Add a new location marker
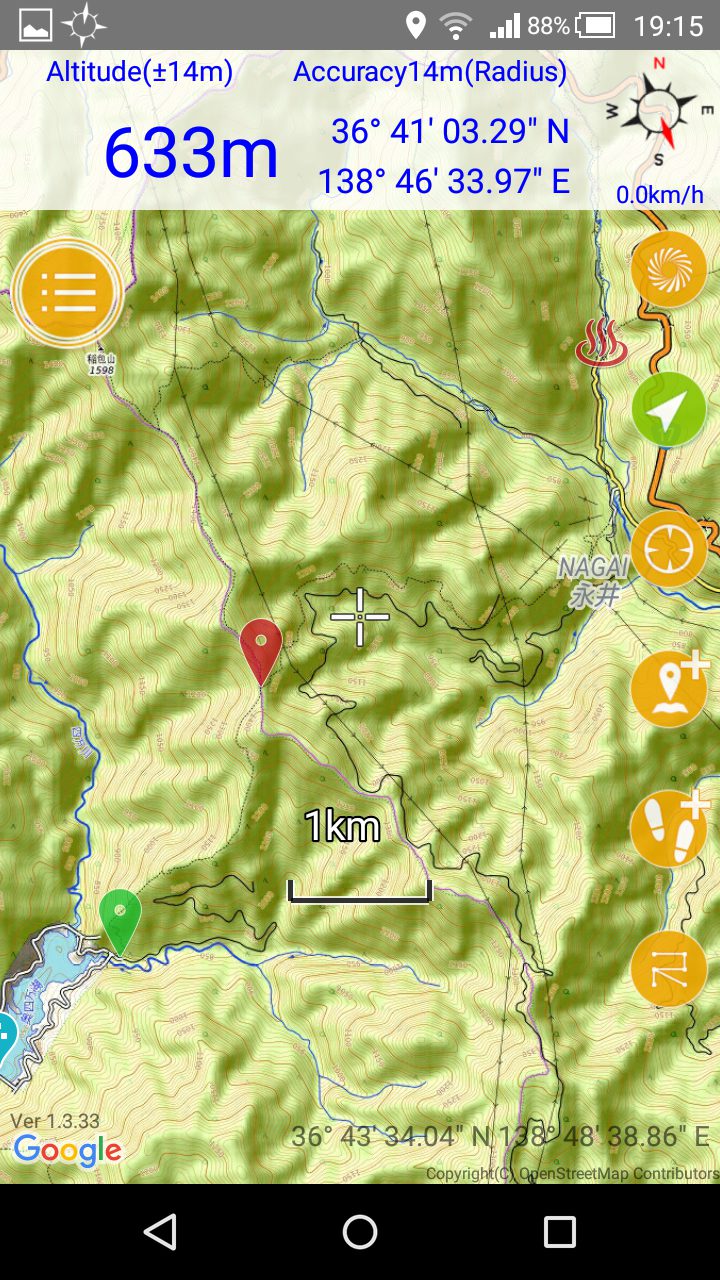The height and width of the screenshot is (1280, 720). pyautogui.click(x=669, y=689)
